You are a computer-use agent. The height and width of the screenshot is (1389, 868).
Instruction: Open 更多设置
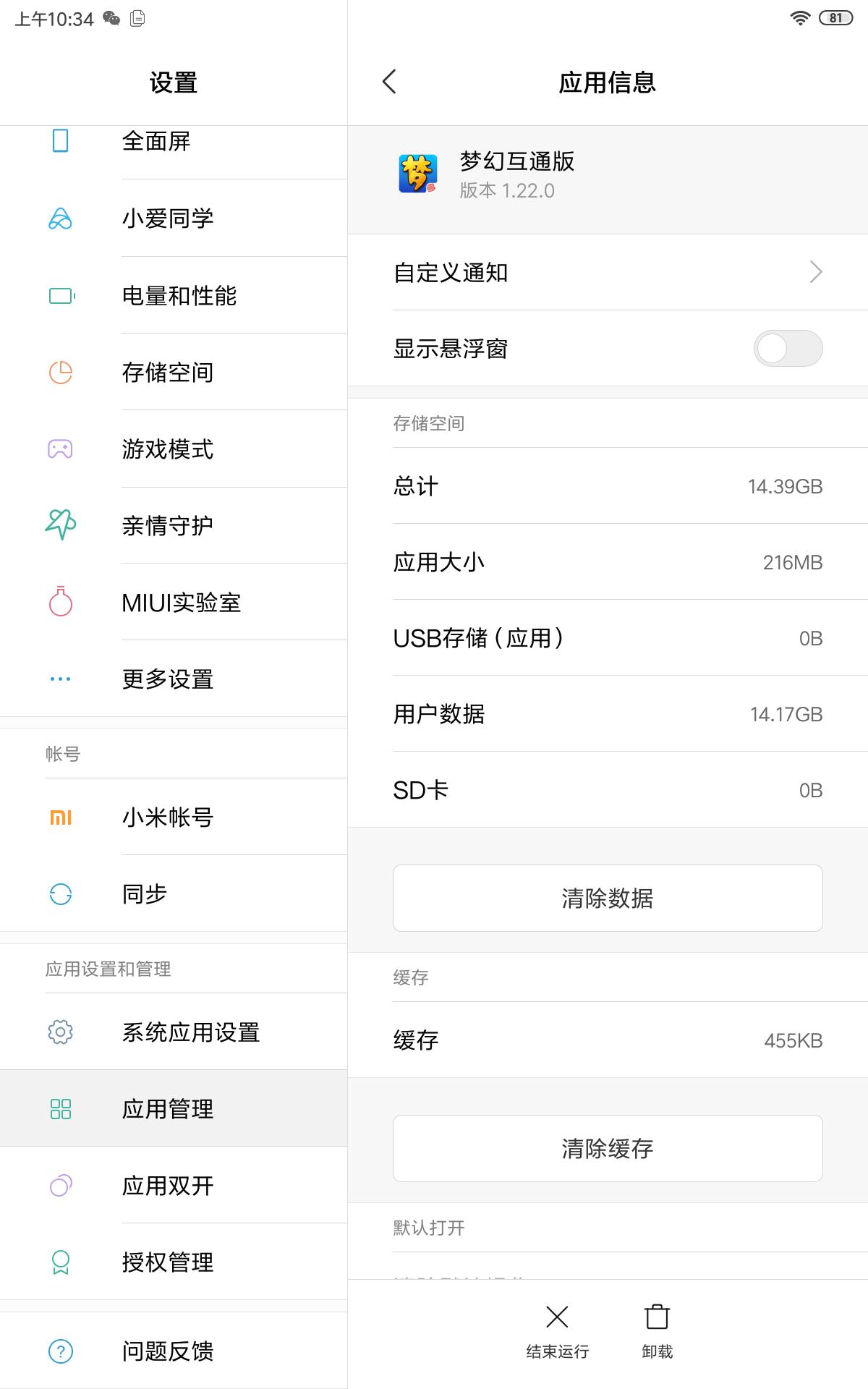[x=174, y=679]
